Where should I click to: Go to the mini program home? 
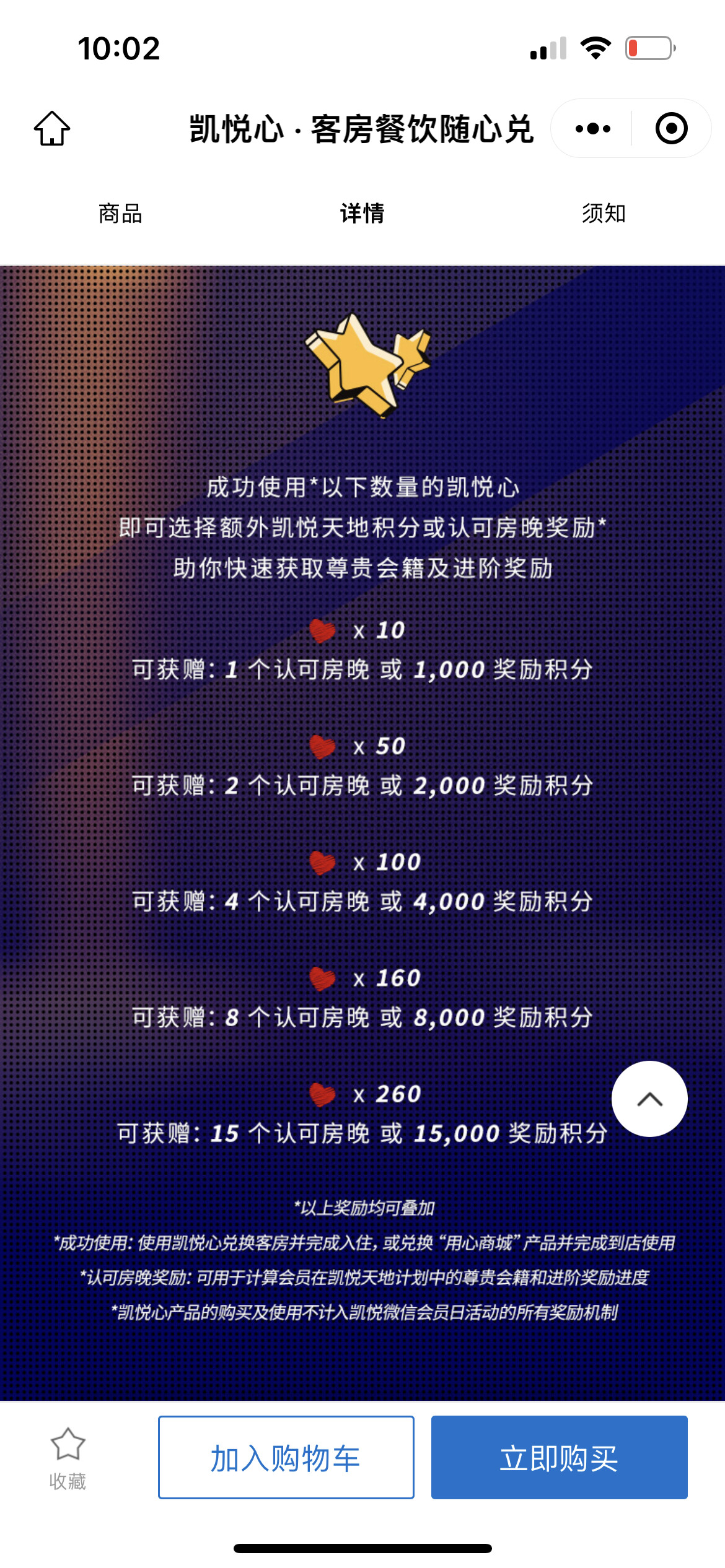coord(52,129)
